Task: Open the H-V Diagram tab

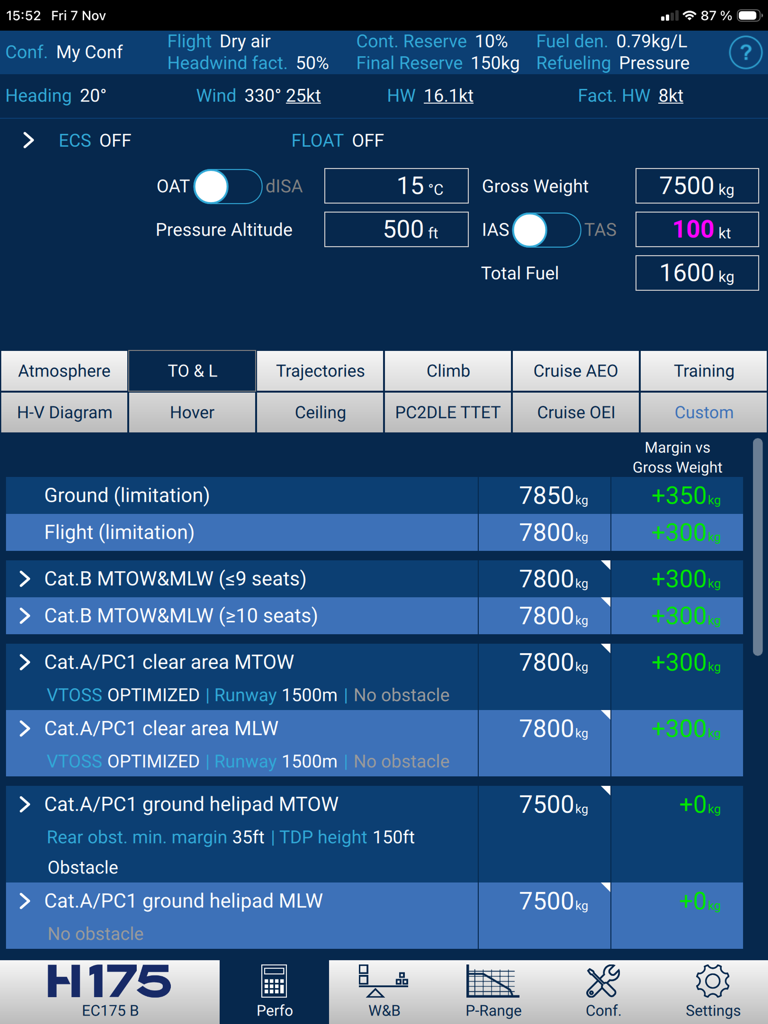Action: (64, 412)
